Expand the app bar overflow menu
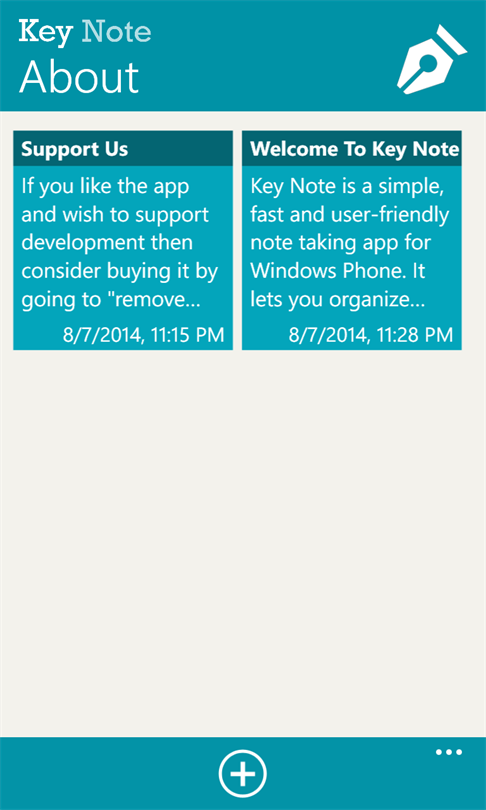The image size is (486, 810). tap(449, 752)
